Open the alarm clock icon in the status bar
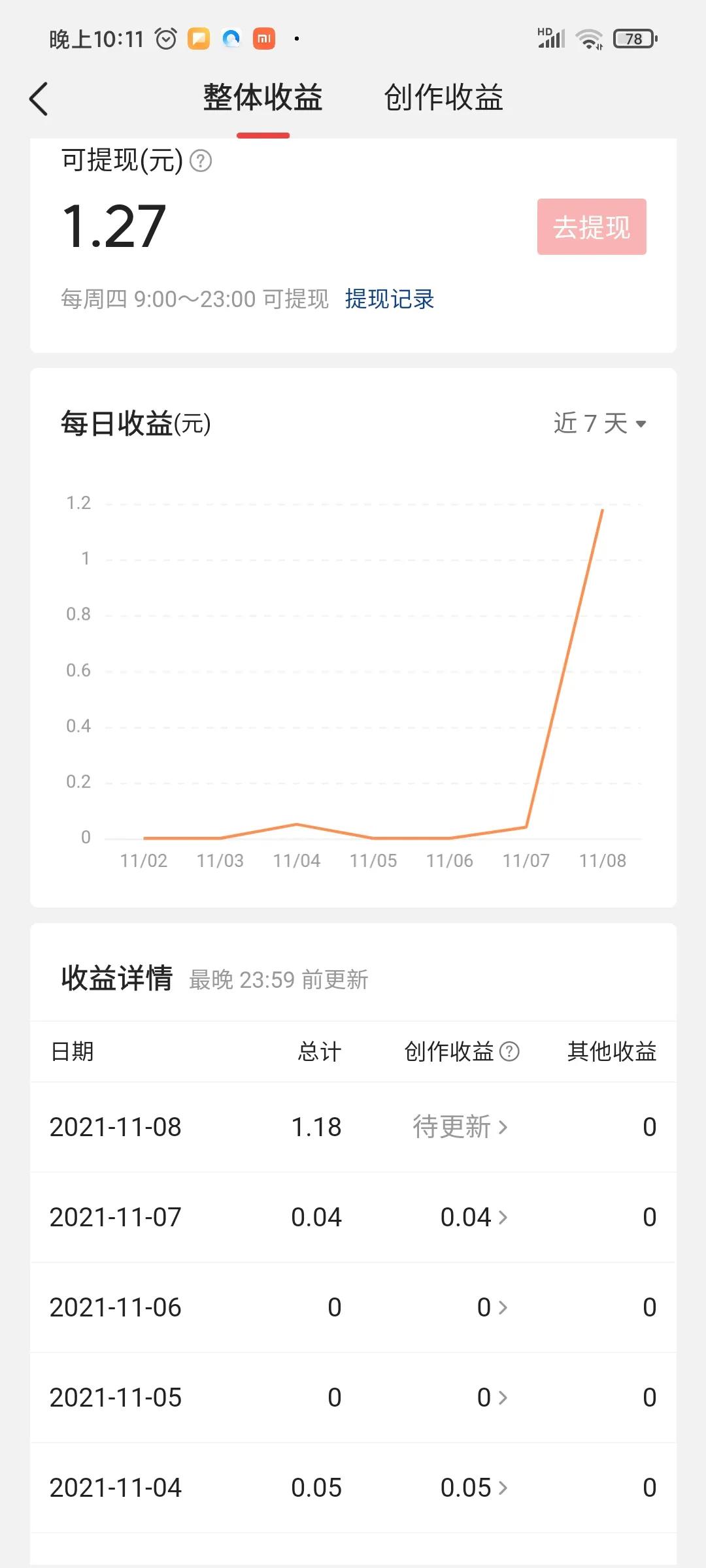This screenshot has height=1568, width=706. (165, 39)
